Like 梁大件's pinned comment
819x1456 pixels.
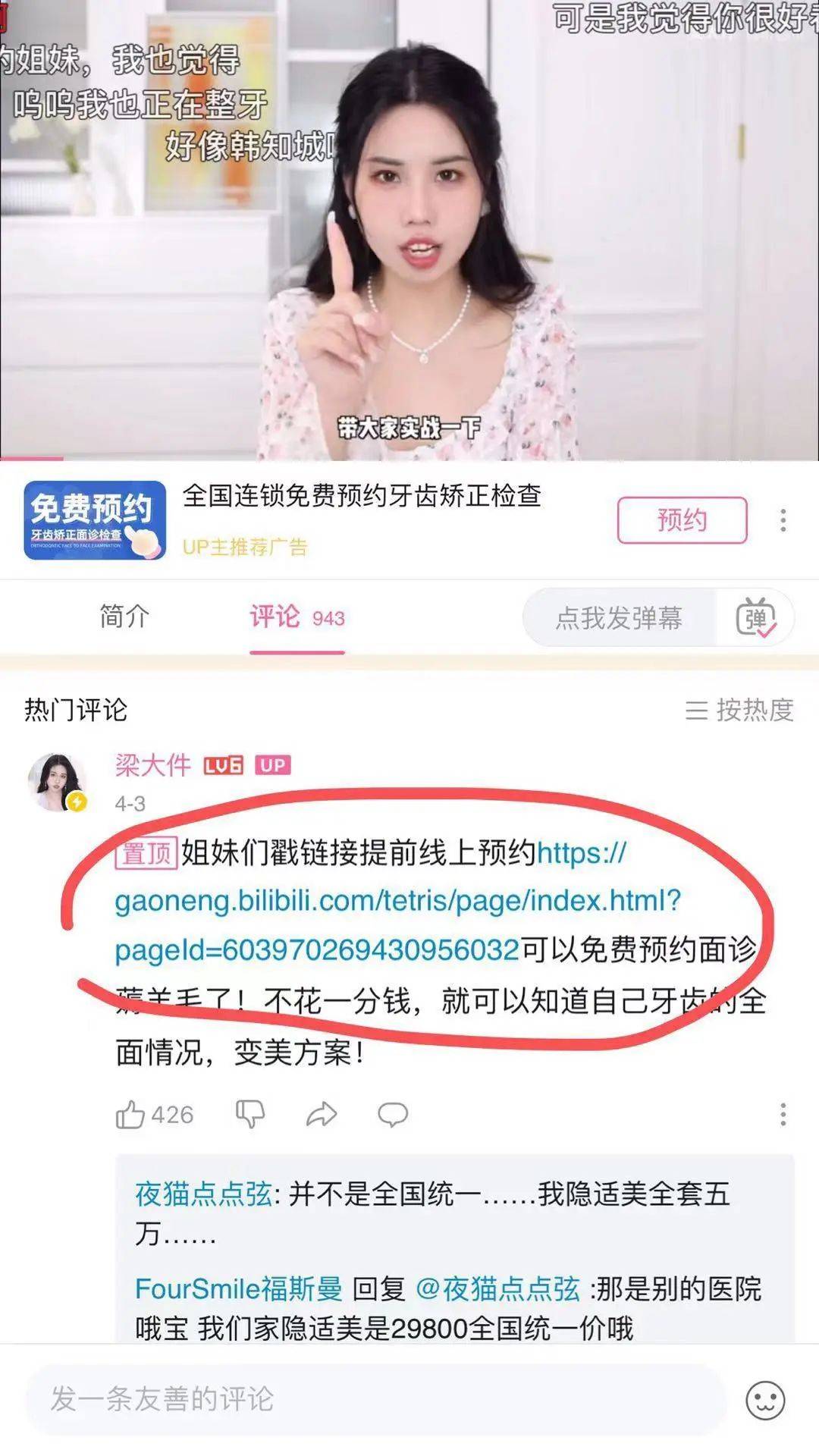[x=131, y=1115]
